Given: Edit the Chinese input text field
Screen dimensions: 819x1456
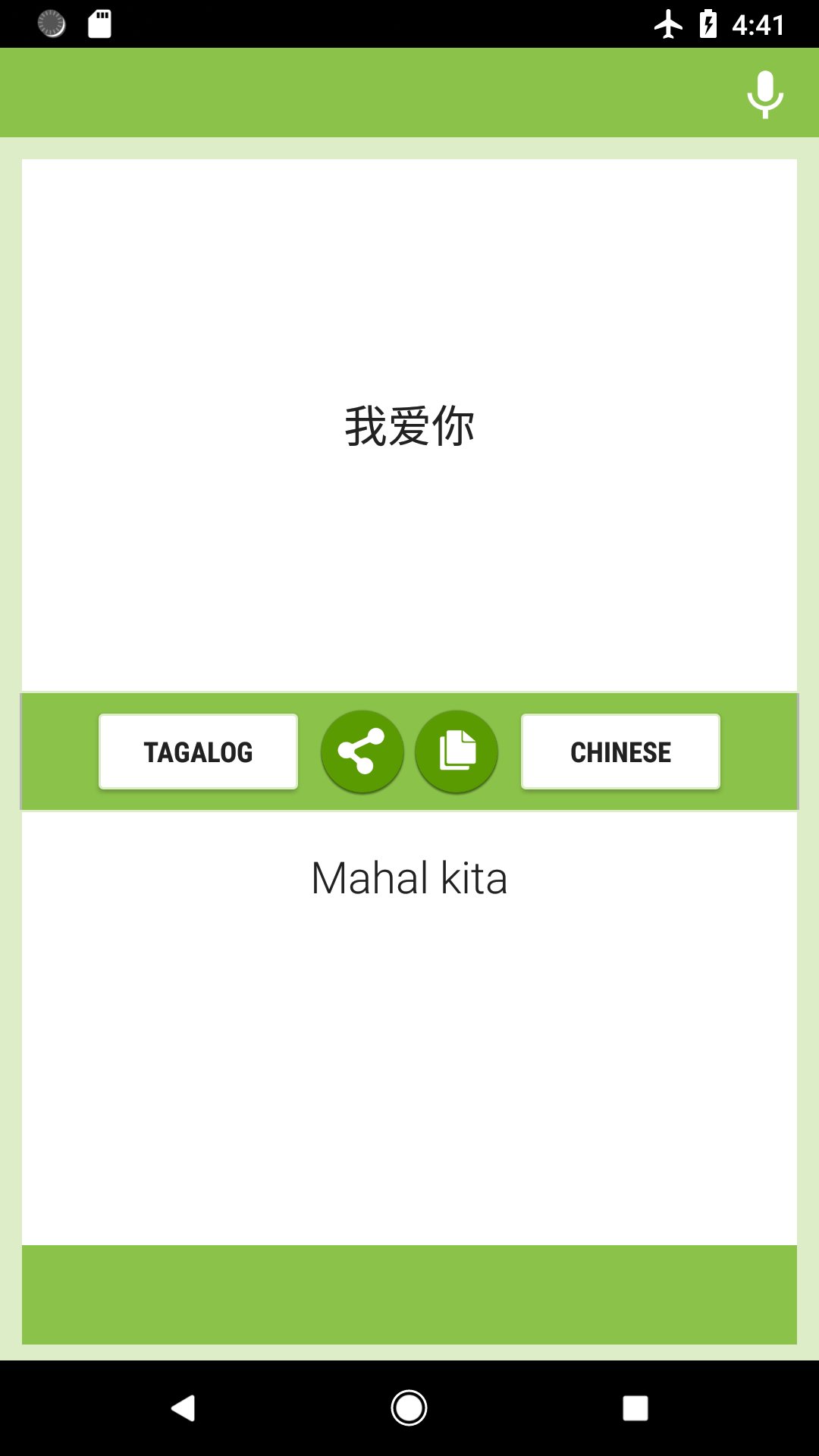Looking at the screenshot, I should [x=409, y=425].
